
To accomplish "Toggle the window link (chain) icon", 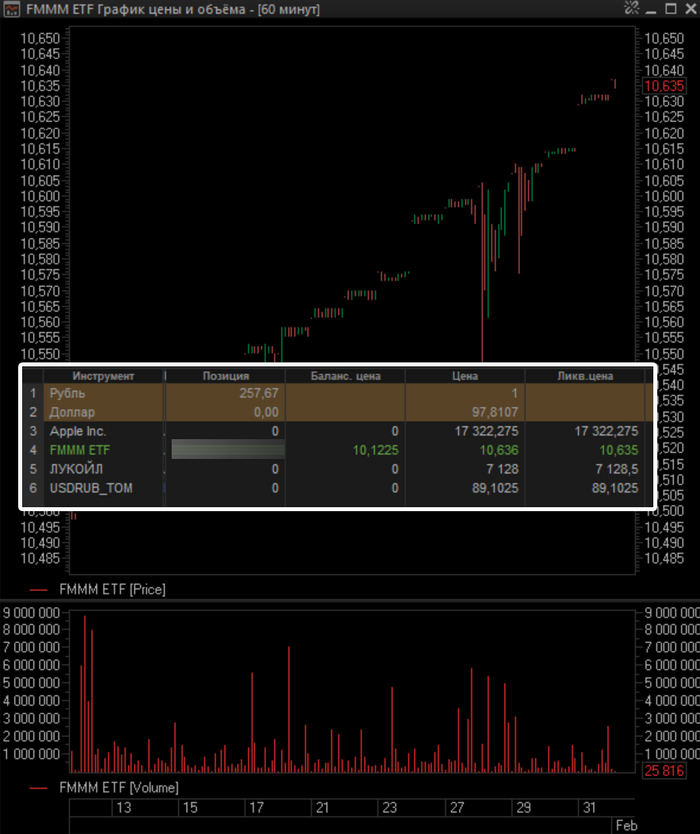I will tap(630, 9).
